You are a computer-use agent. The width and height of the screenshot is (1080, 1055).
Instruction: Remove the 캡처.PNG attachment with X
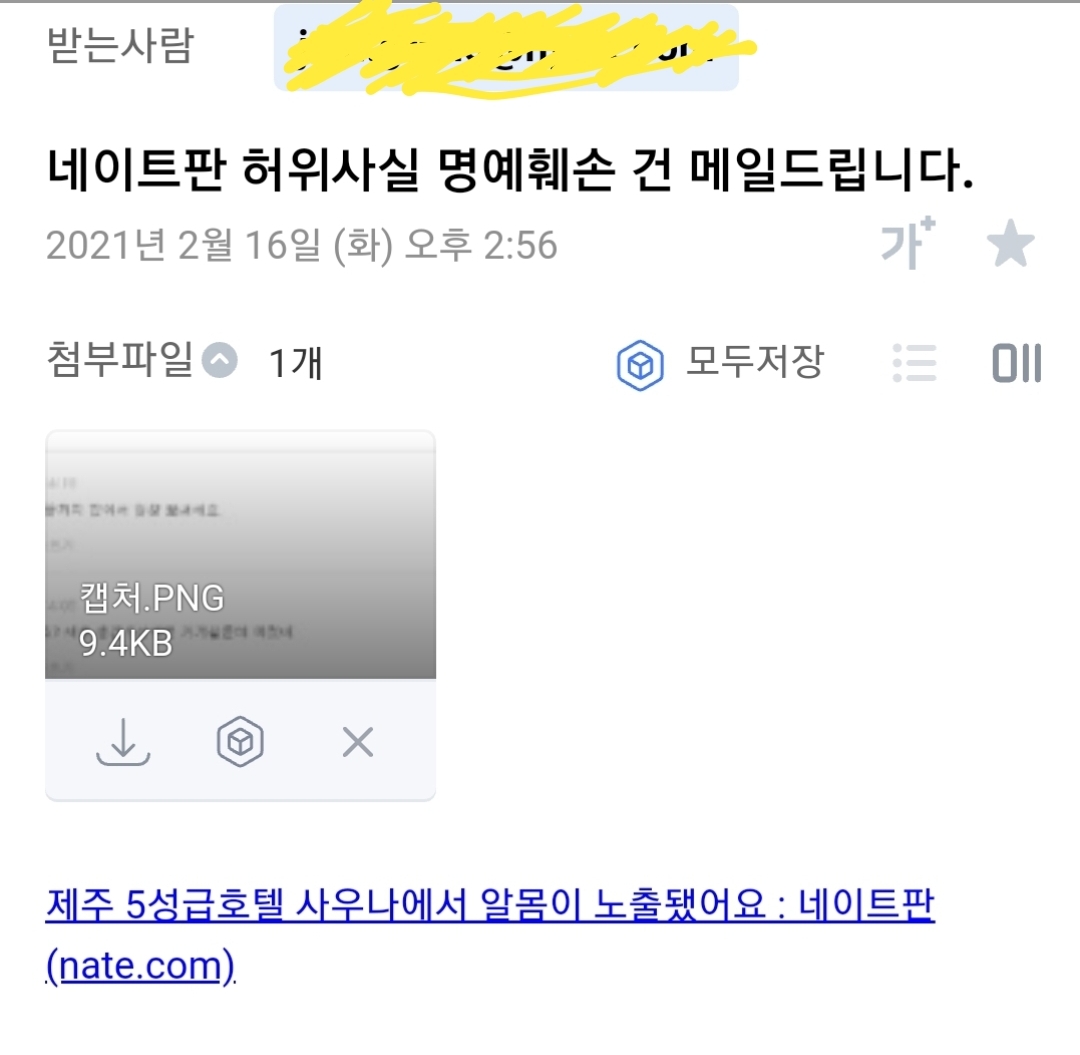pos(357,742)
